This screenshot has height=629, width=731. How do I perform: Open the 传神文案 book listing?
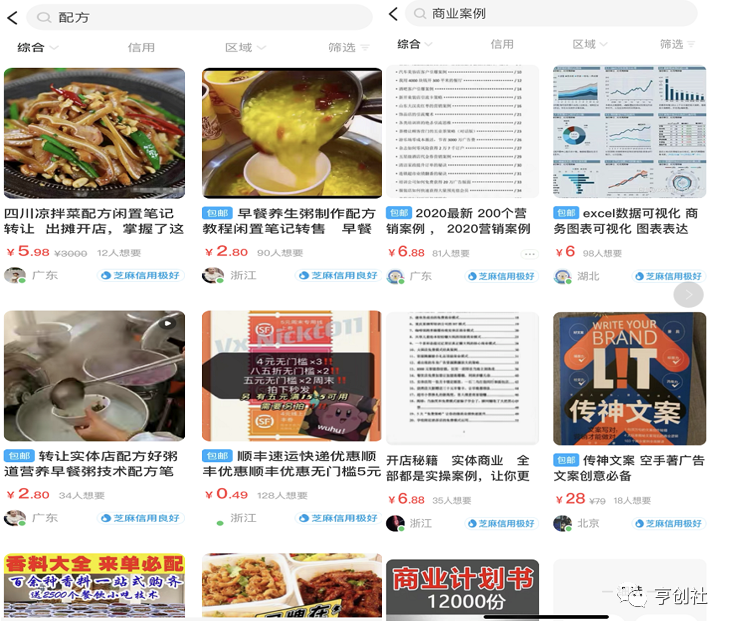(x=629, y=378)
